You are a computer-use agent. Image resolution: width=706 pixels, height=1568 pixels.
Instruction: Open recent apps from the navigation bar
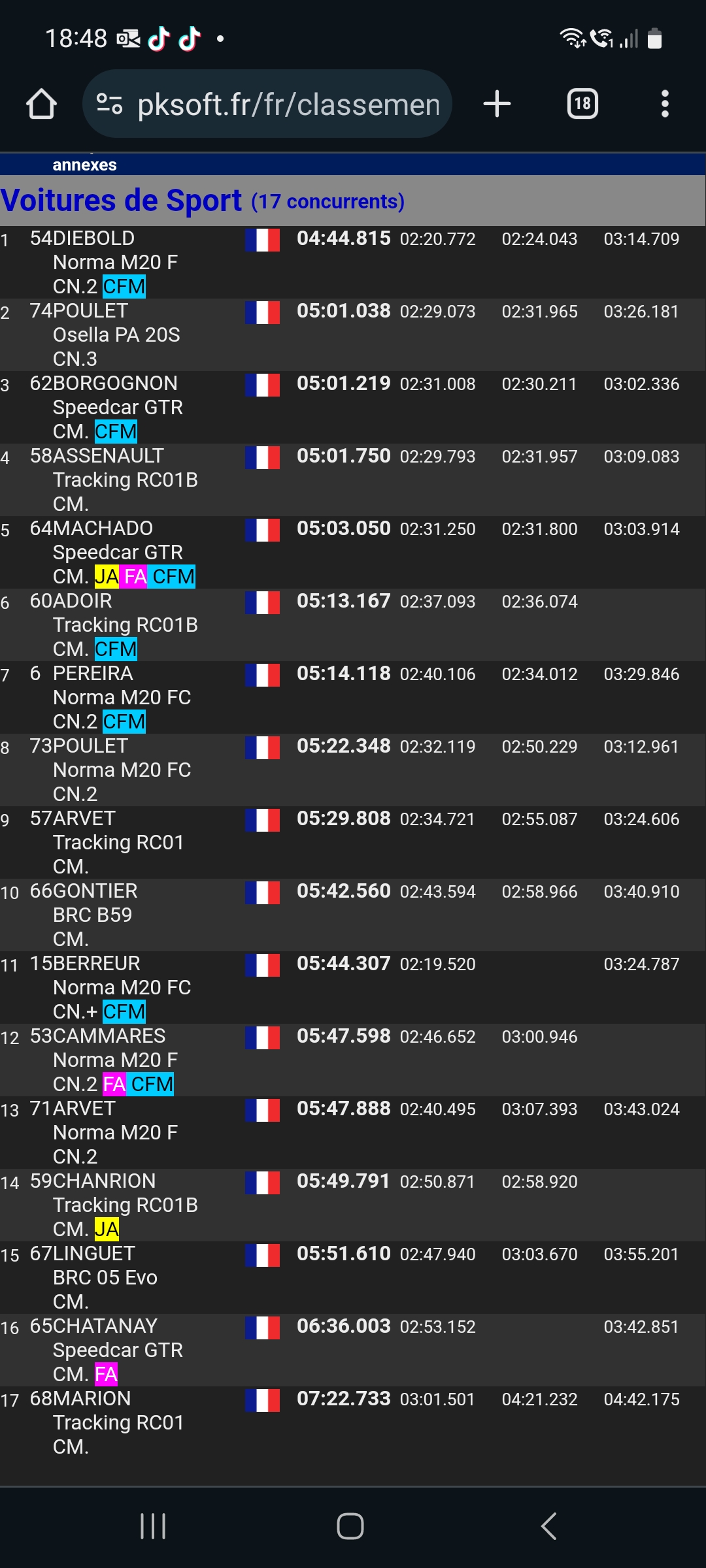coord(154,1526)
